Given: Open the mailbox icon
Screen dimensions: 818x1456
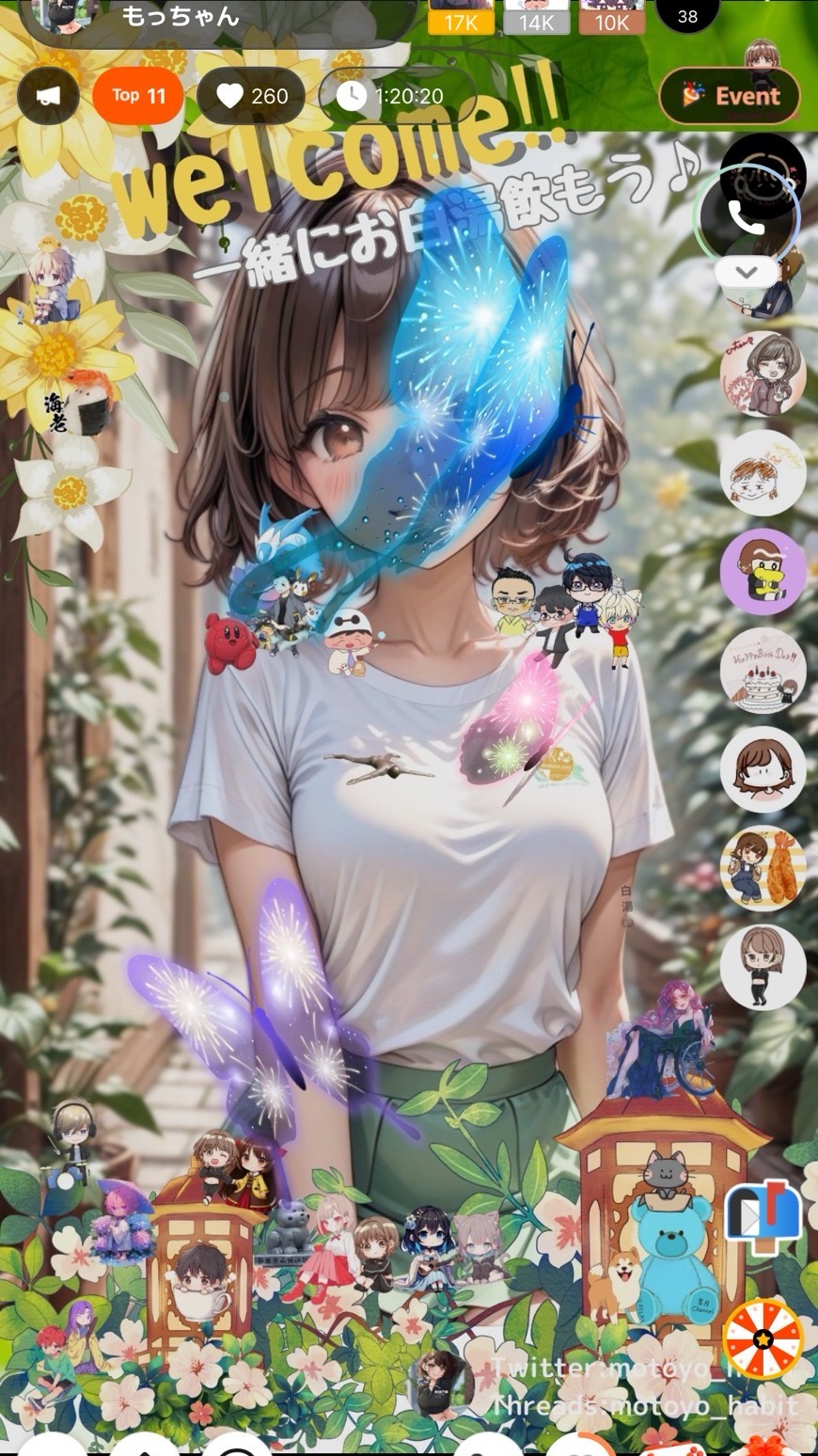Looking at the screenshot, I should [x=762, y=1218].
